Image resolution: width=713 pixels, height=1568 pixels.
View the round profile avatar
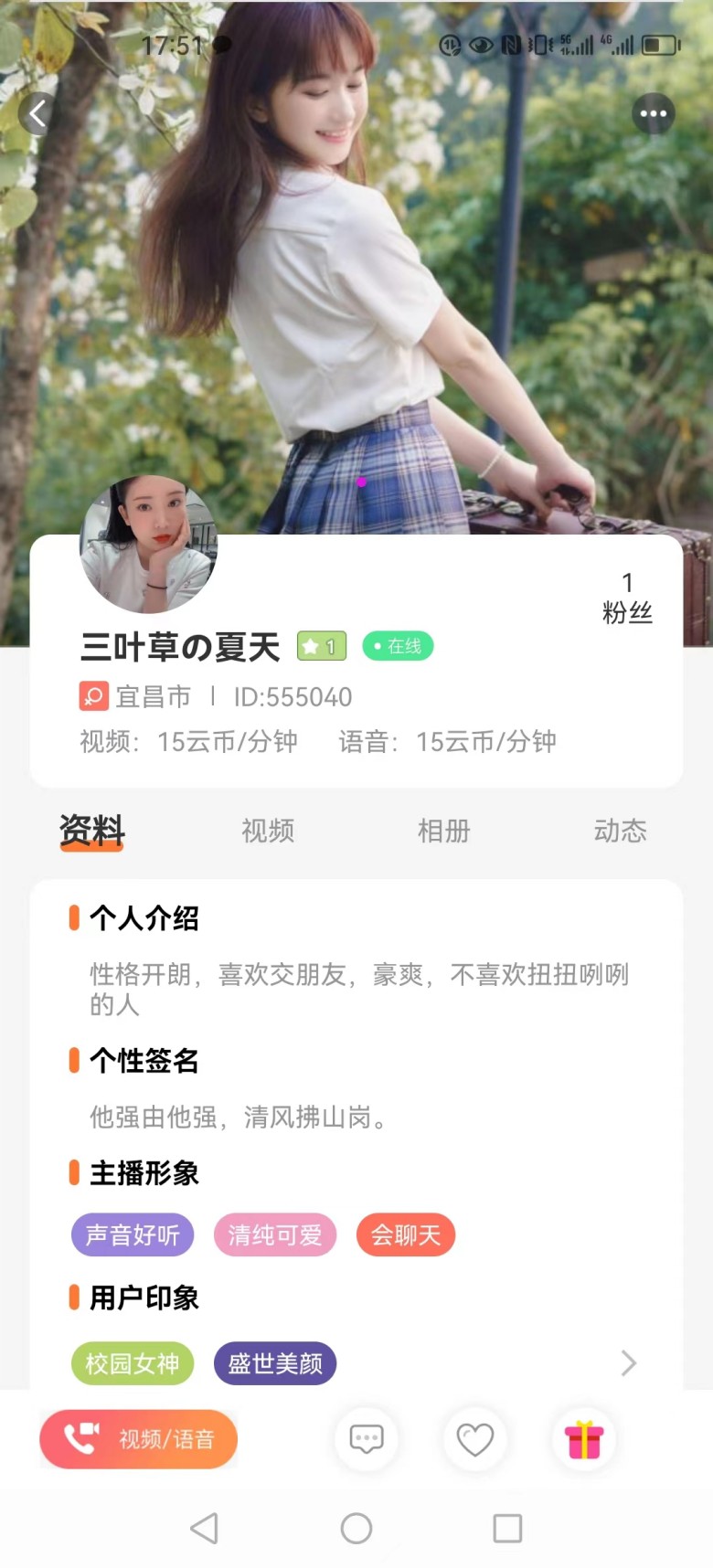pos(149,544)
